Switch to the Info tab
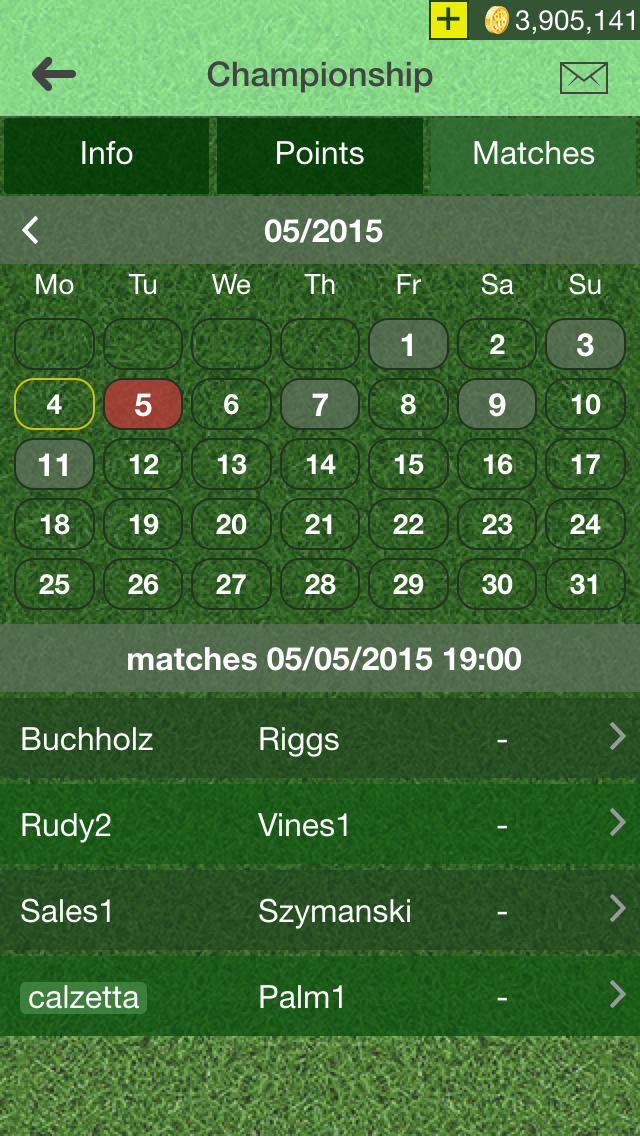The height and width of the screenshot is (1136, 640). (x=106, y=154)
